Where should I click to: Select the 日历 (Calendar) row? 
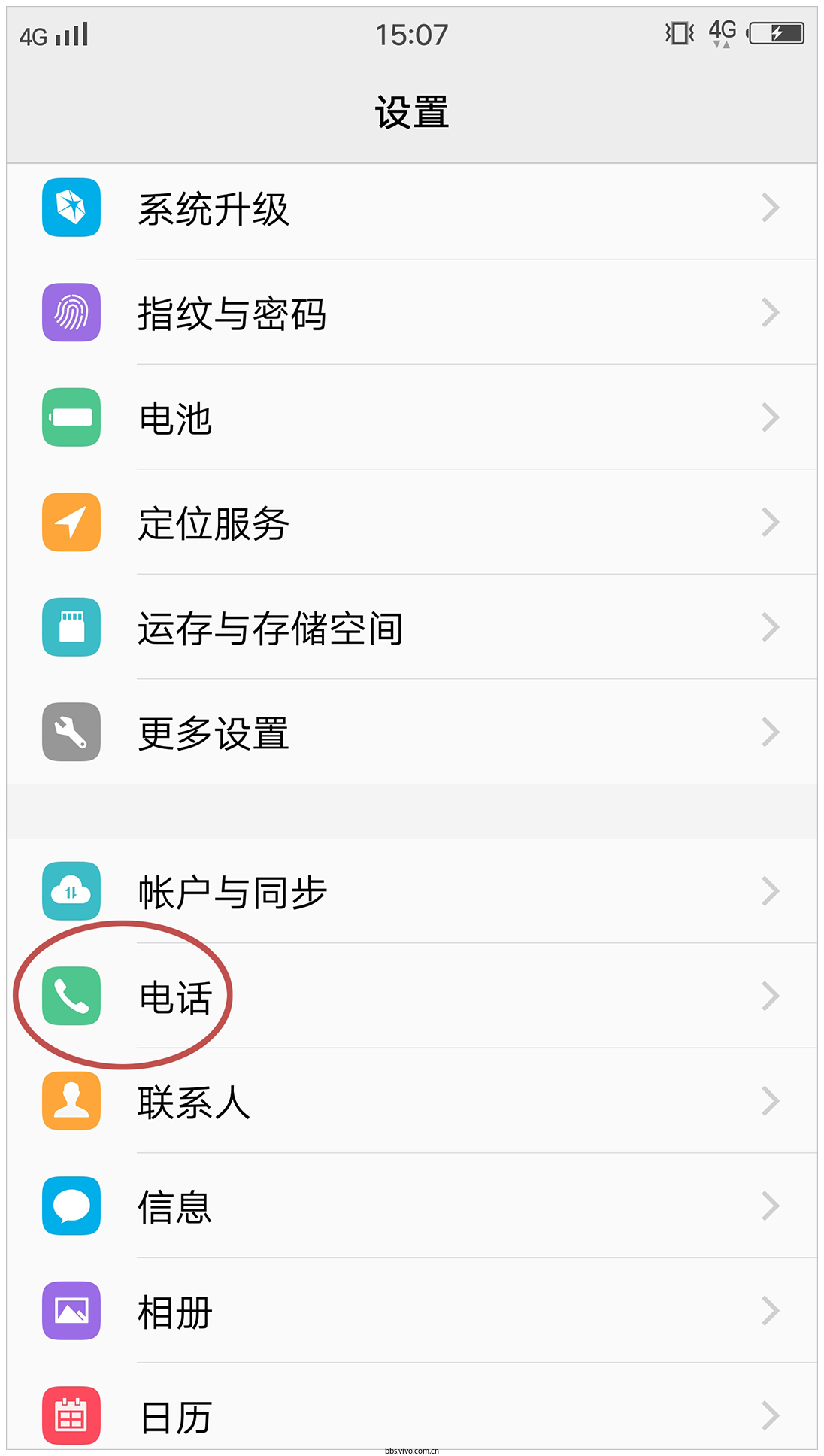(x=412, y=1416)
